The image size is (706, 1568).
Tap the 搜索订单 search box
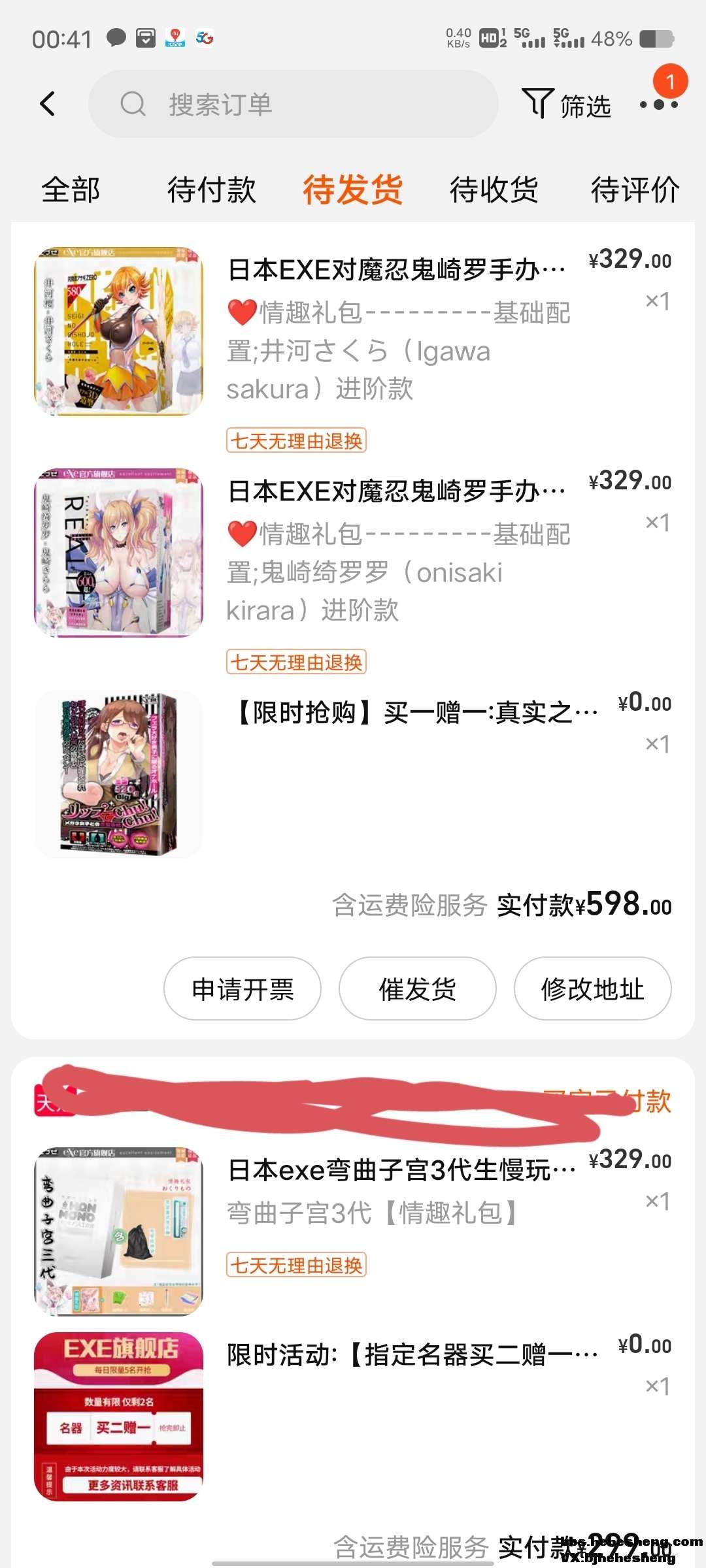(293, 105)
